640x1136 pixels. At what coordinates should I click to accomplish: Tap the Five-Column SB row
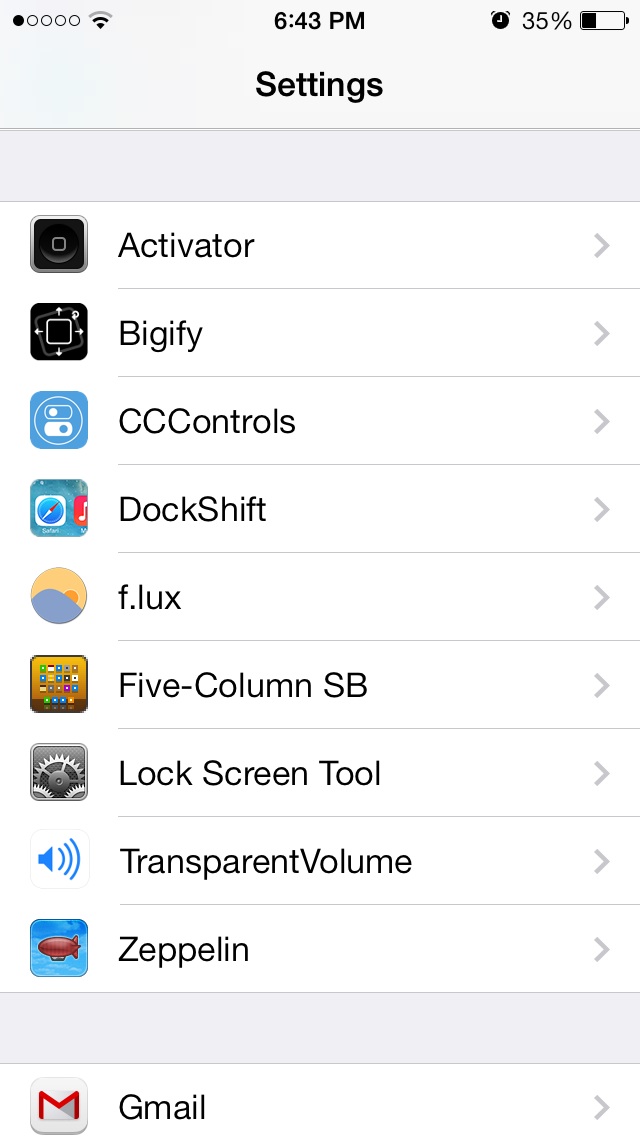click(320, 685)
